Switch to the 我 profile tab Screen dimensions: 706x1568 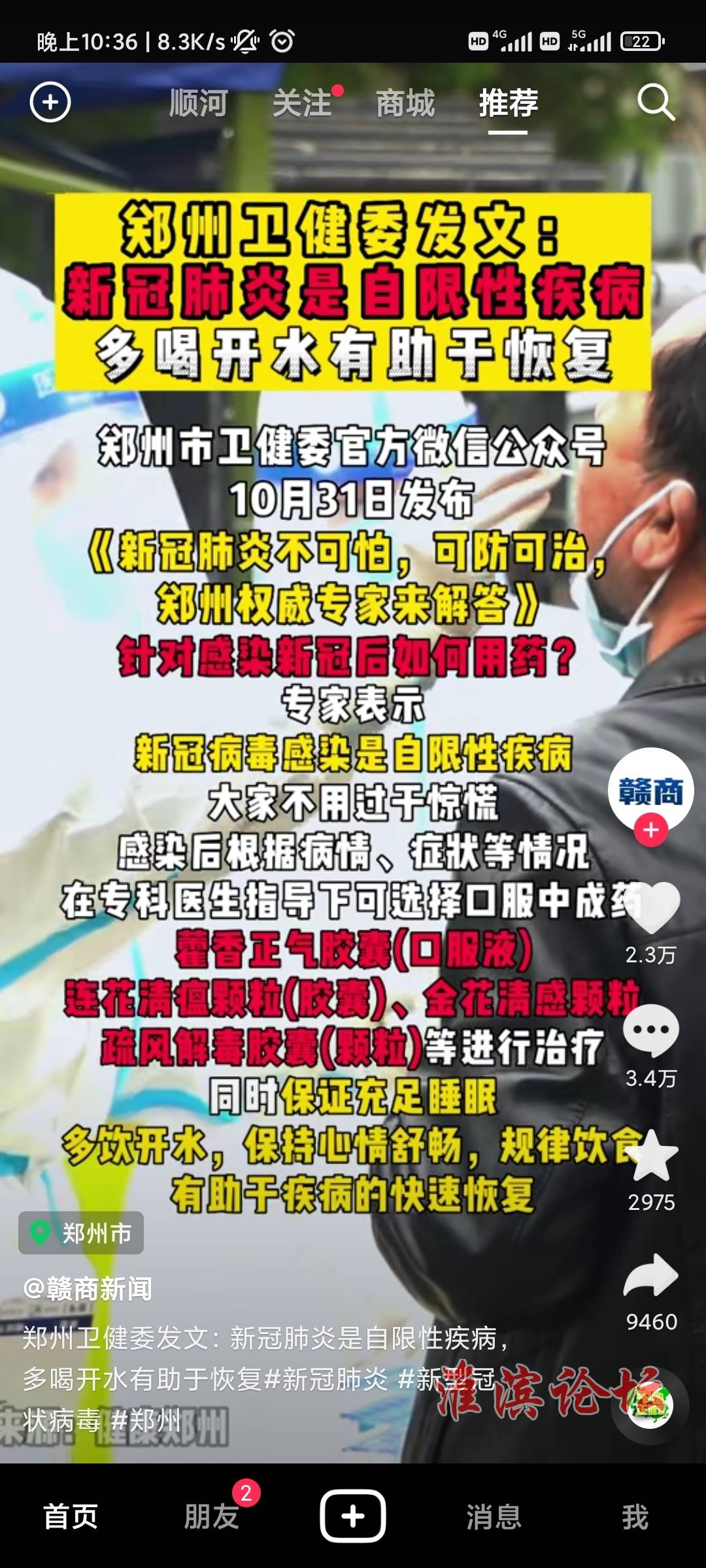635,1516
